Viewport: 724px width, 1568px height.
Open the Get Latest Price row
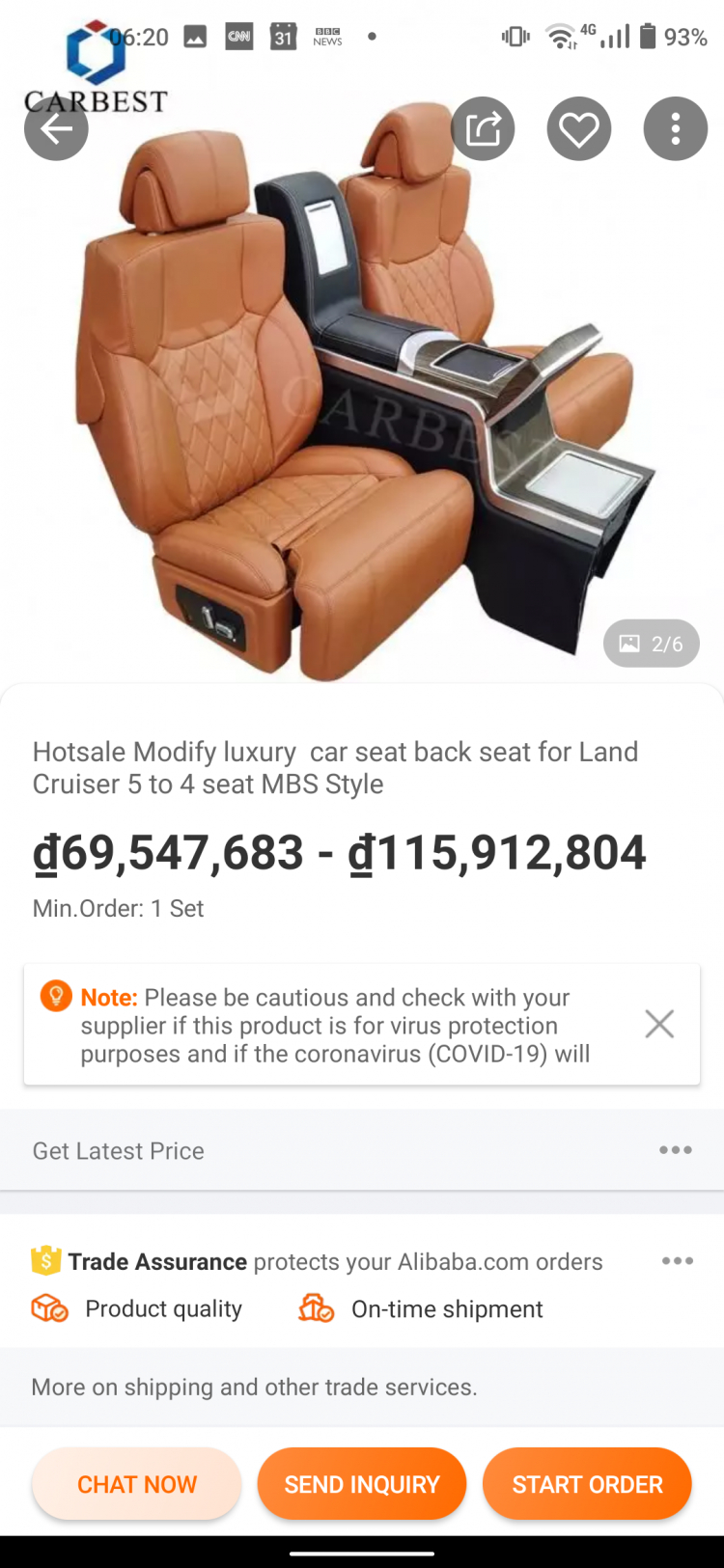click(361, 1150)
